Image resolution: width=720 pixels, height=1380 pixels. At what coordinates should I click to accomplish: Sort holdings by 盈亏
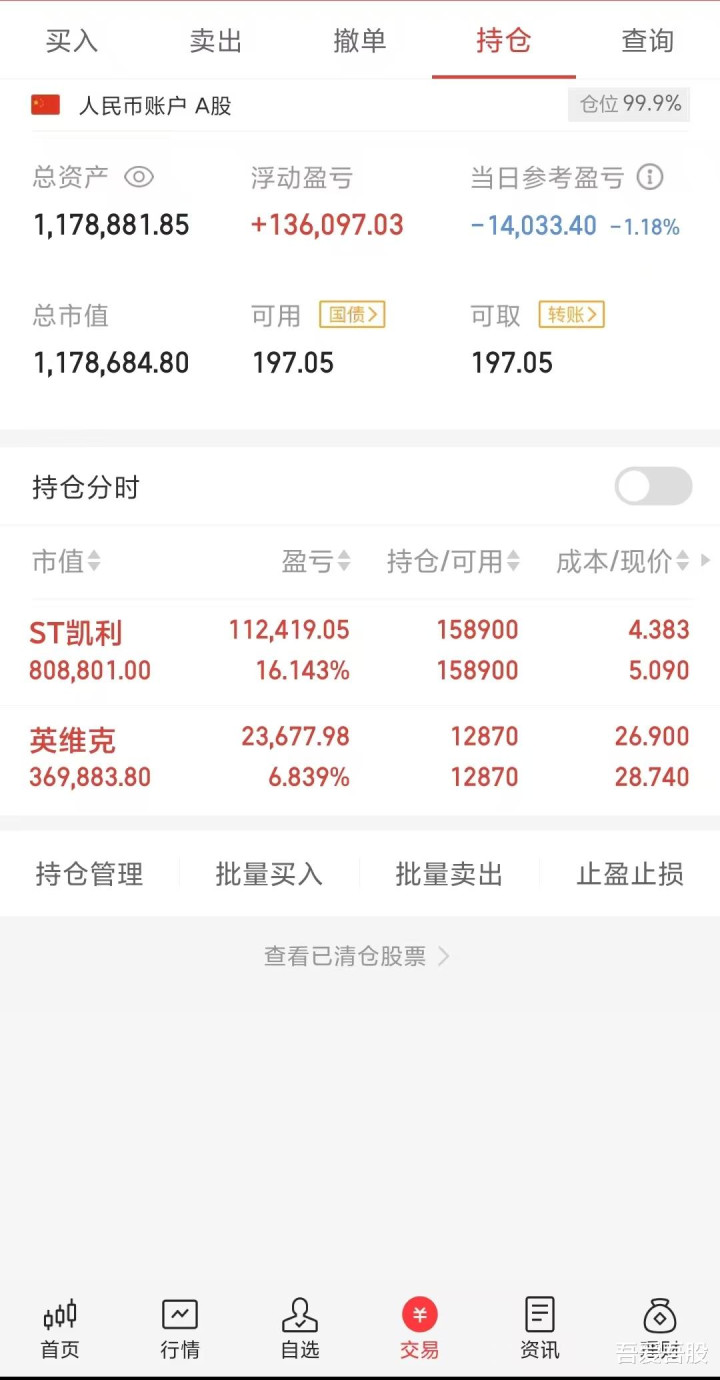316,562
